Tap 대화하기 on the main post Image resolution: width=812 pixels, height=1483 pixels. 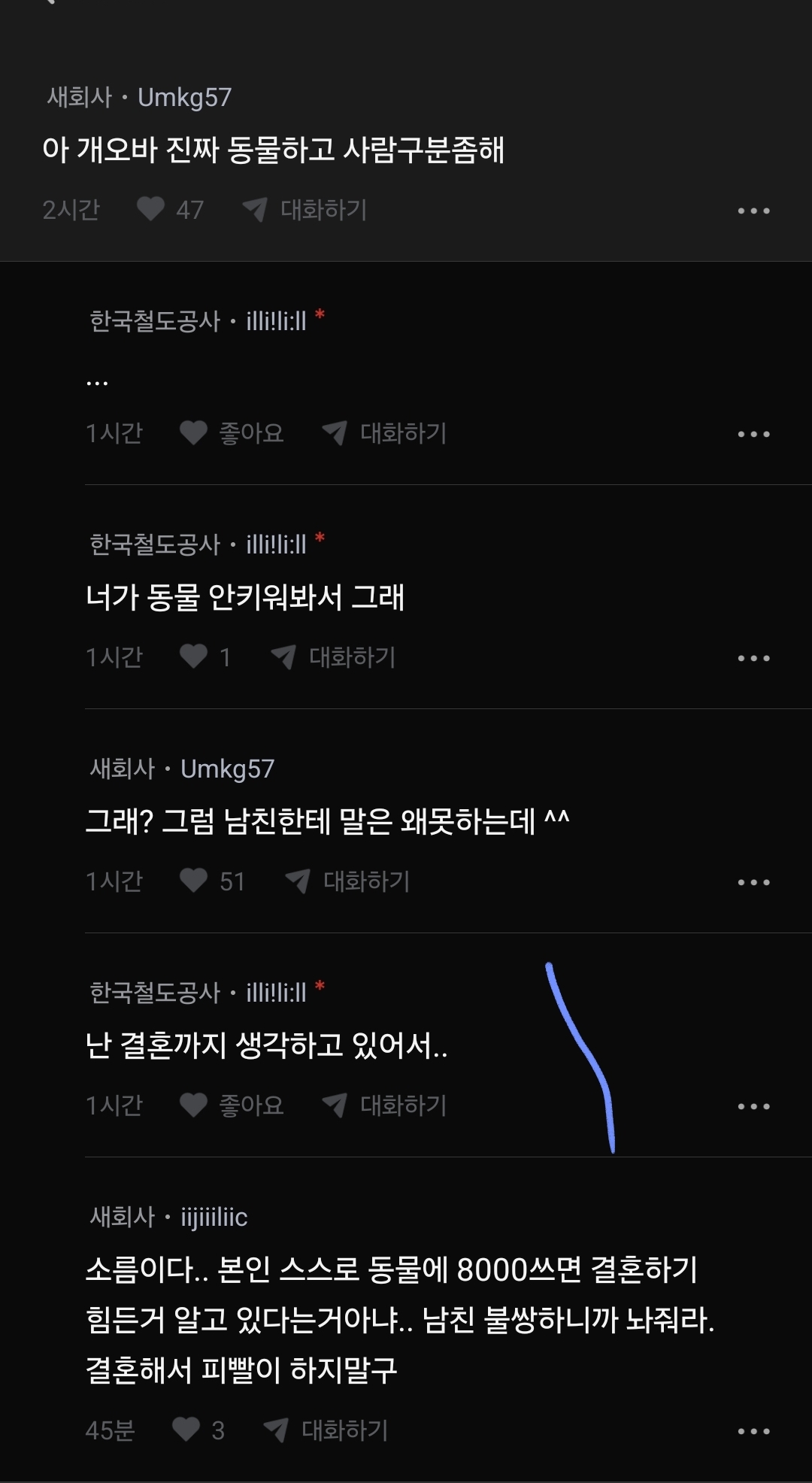tap(305, 210)
